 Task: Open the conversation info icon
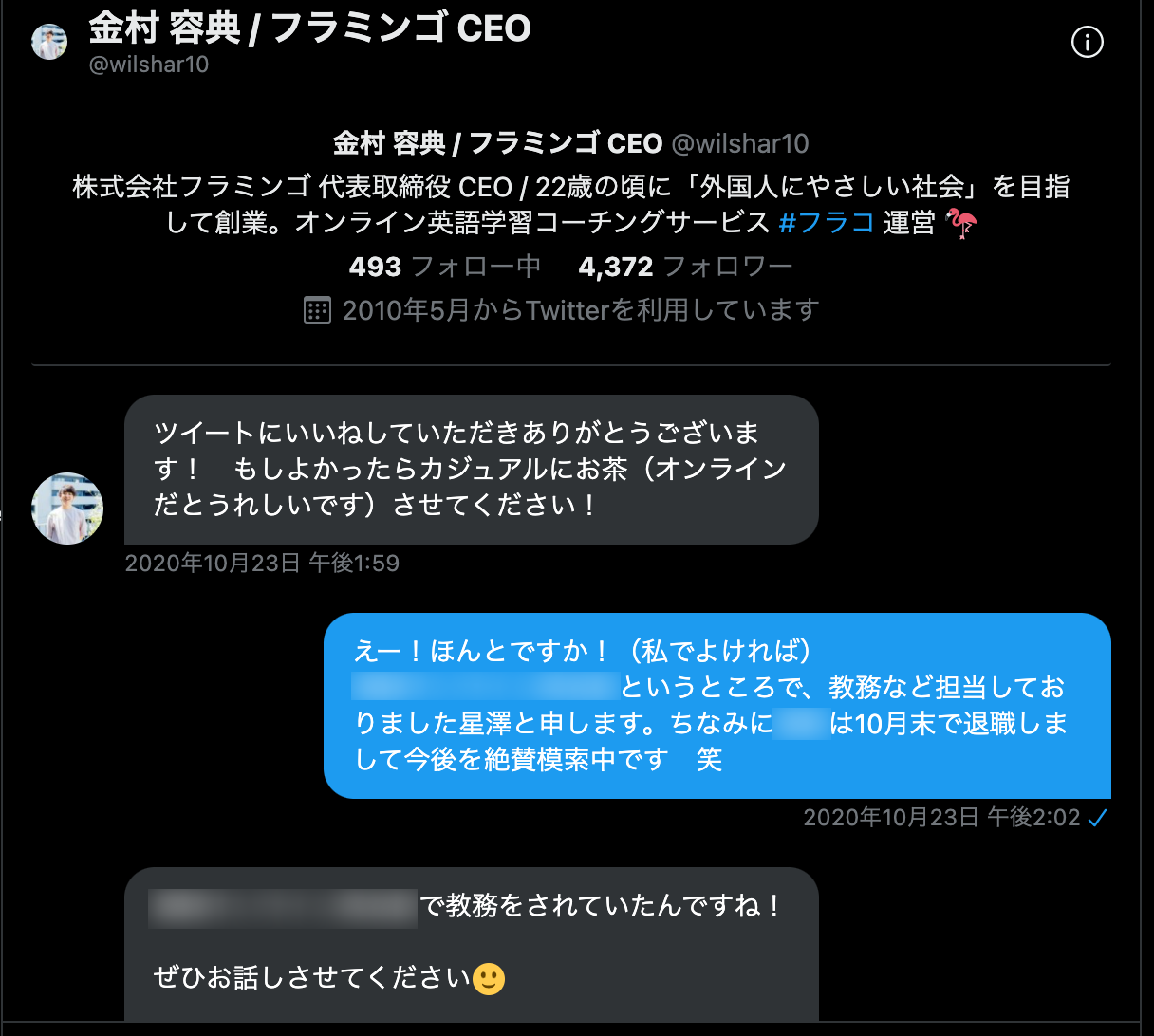click(x=1087, y=42)
